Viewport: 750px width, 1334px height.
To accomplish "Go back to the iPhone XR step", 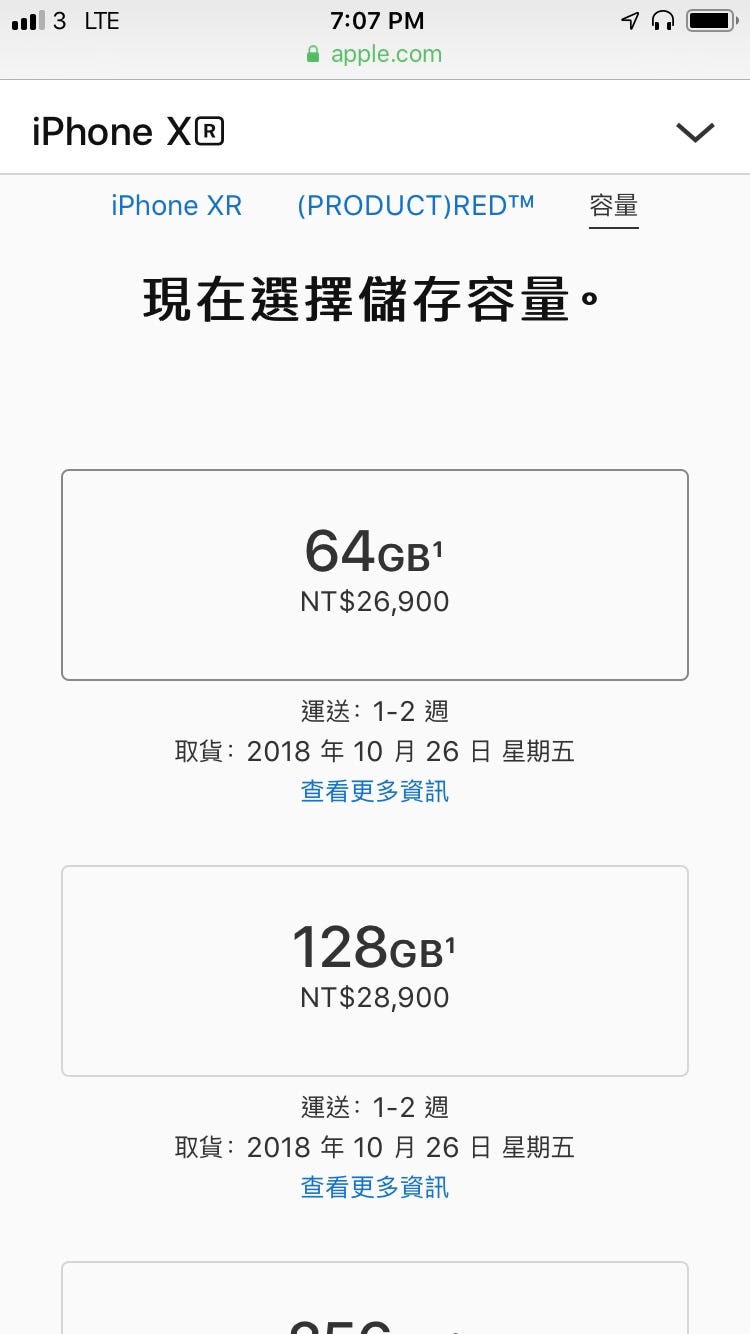I will coord(176,205).
